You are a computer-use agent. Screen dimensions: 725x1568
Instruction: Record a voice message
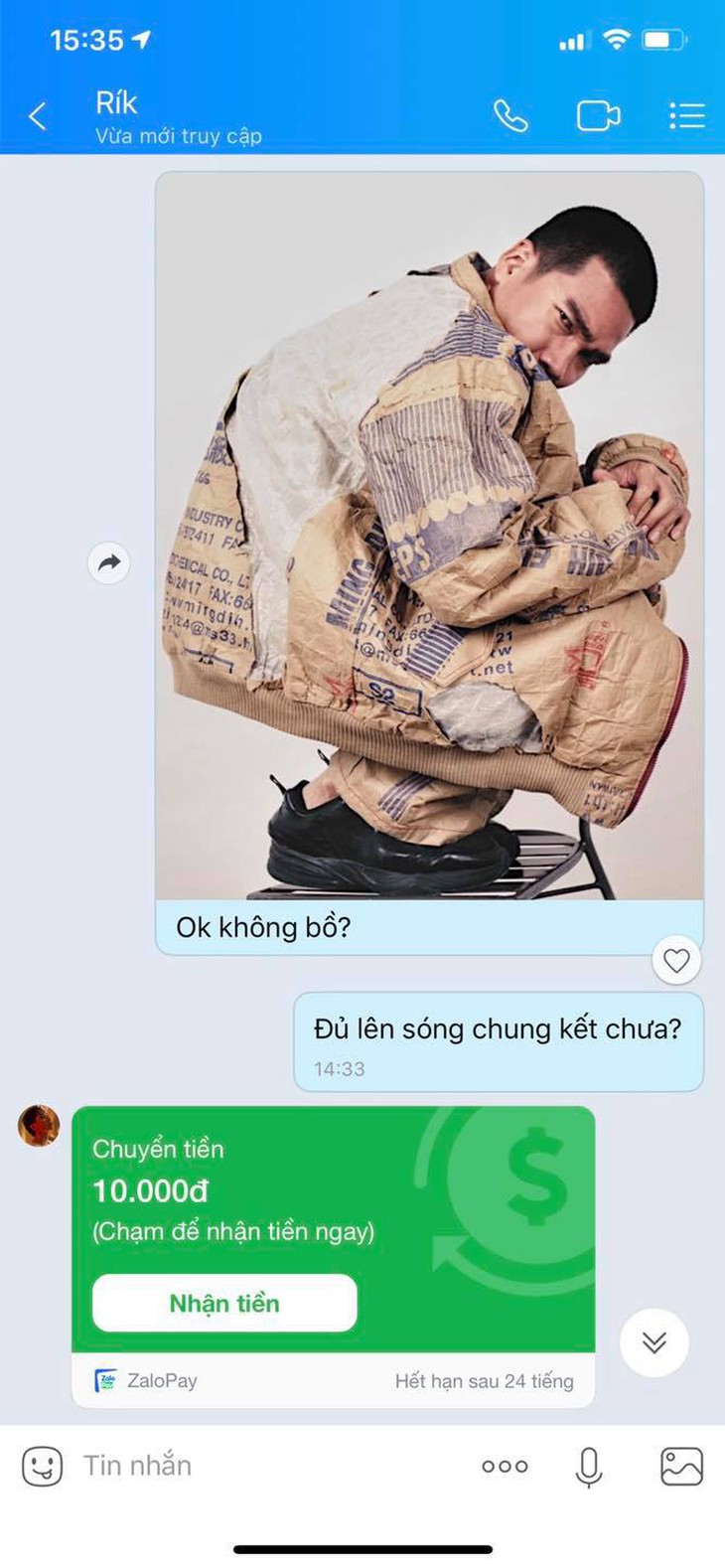point(589,1466)
